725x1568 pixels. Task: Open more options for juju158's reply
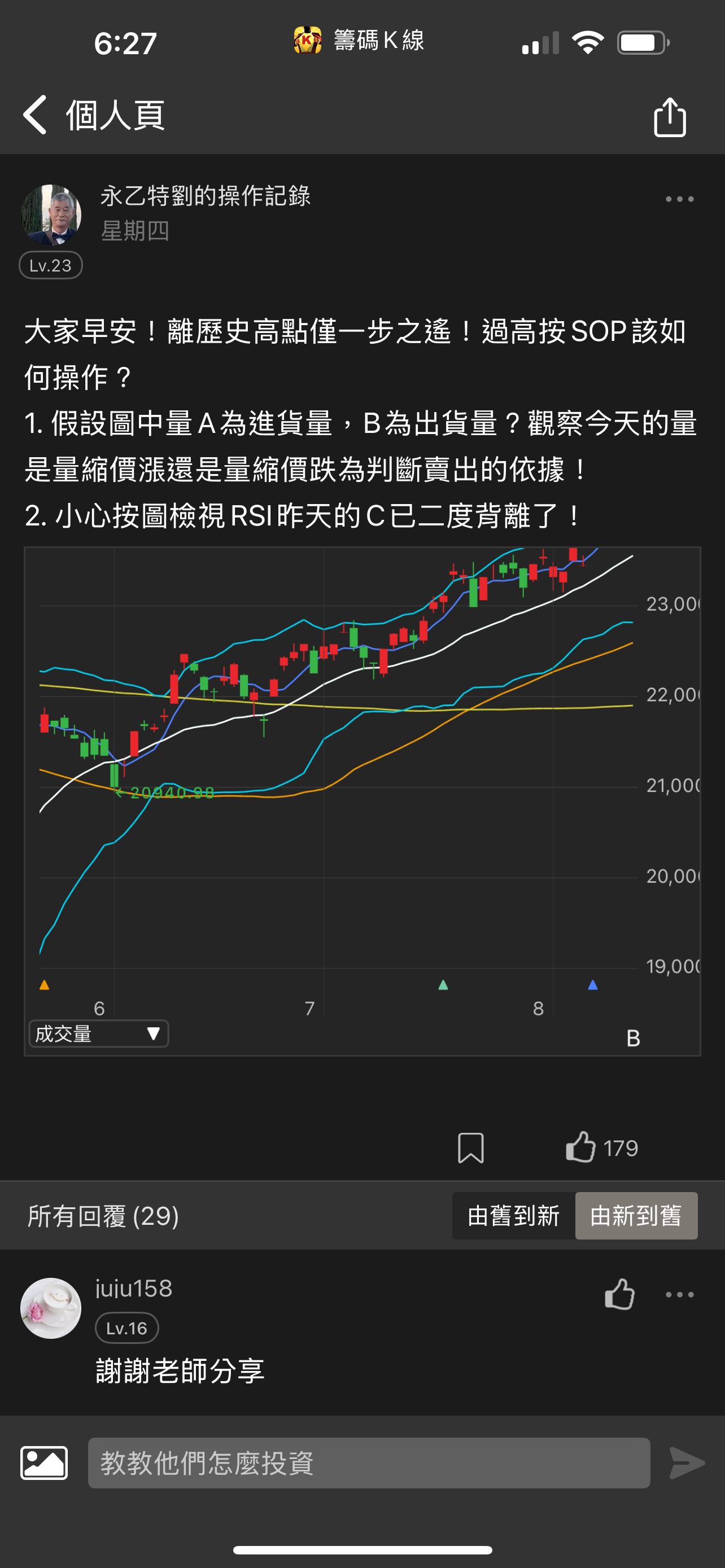point(679,1295)
